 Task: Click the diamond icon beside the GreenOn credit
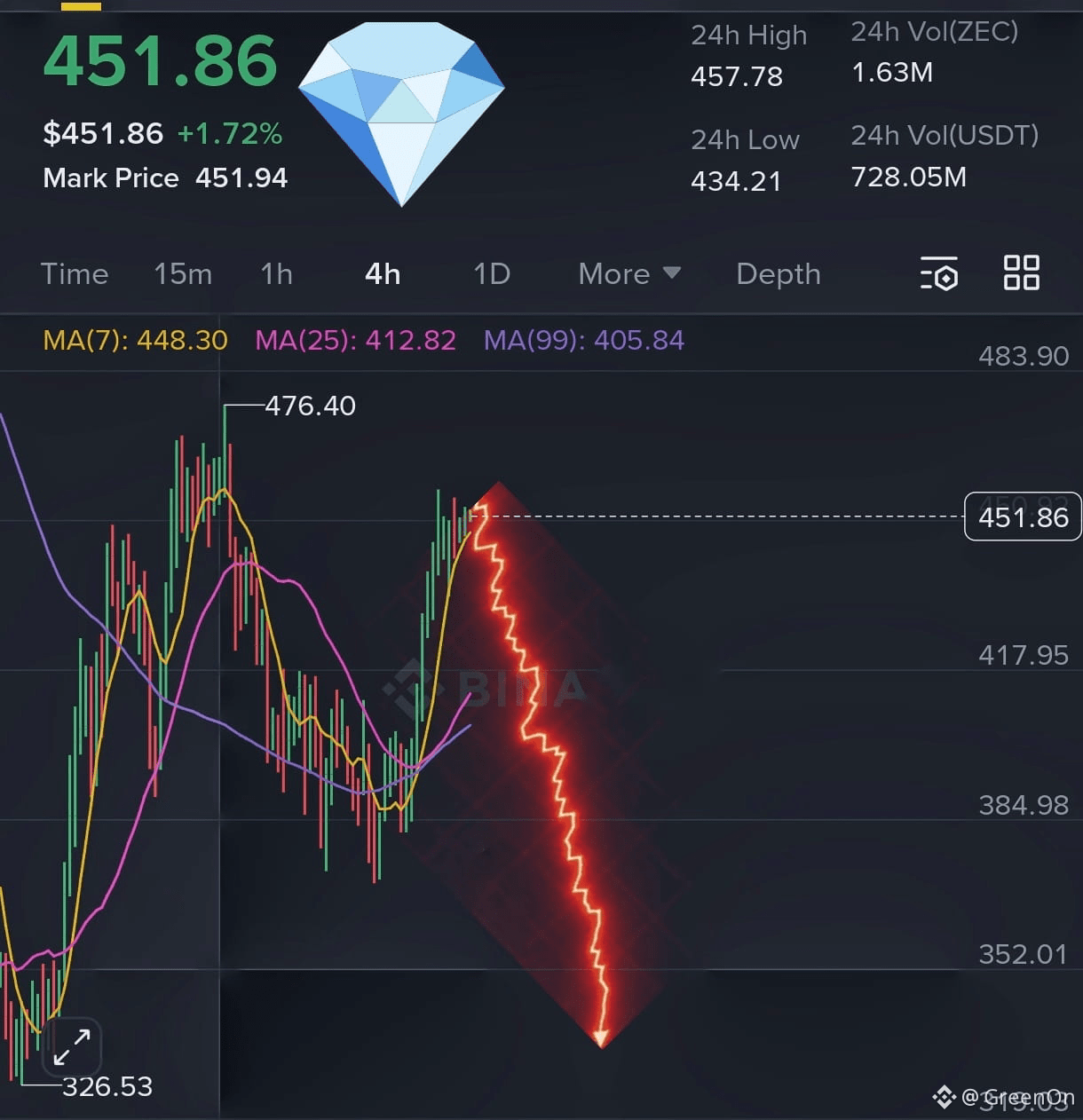click(x=944, y=1096)
